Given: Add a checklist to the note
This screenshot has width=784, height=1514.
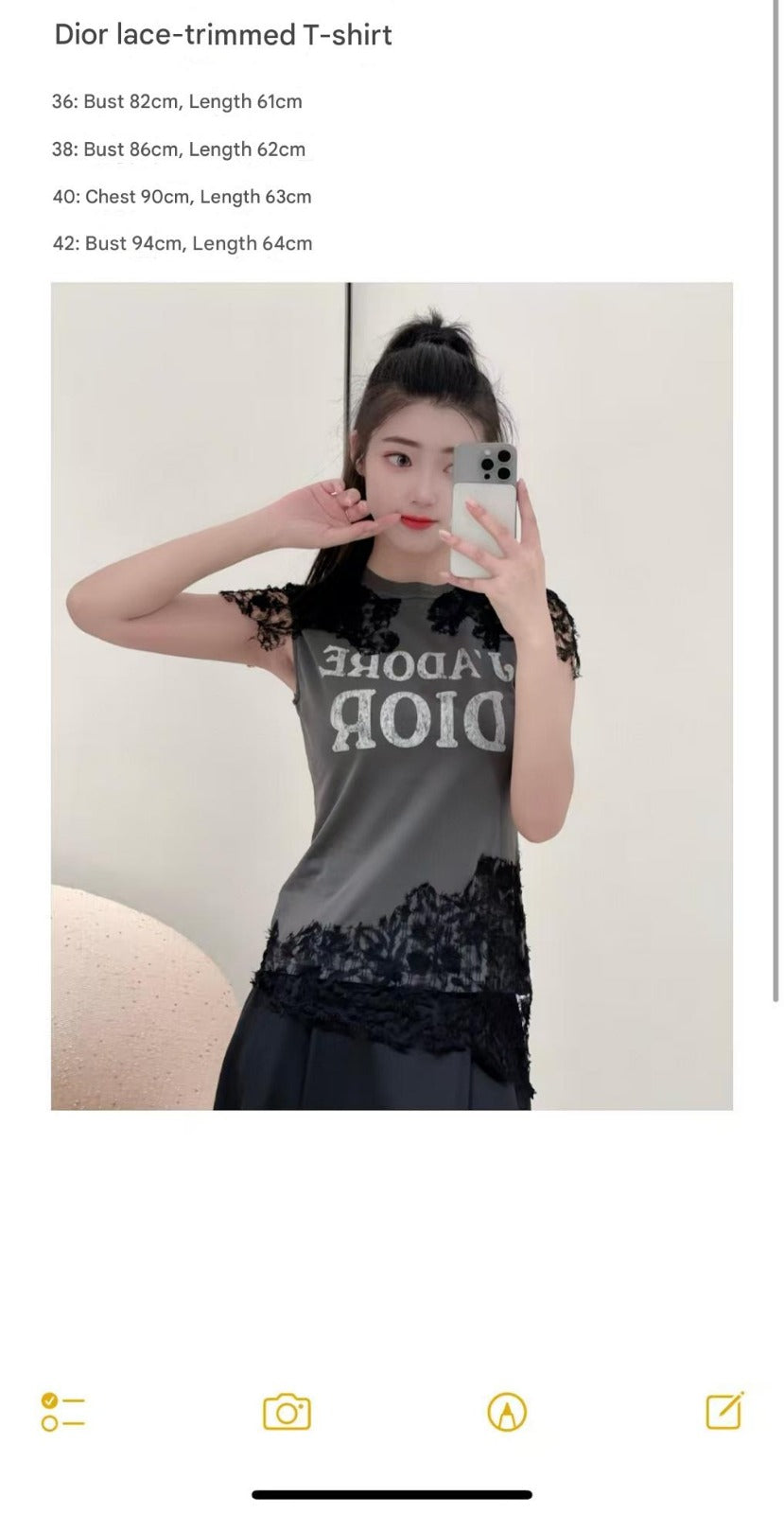Looking at the screenshot, I should [63, 1411].
